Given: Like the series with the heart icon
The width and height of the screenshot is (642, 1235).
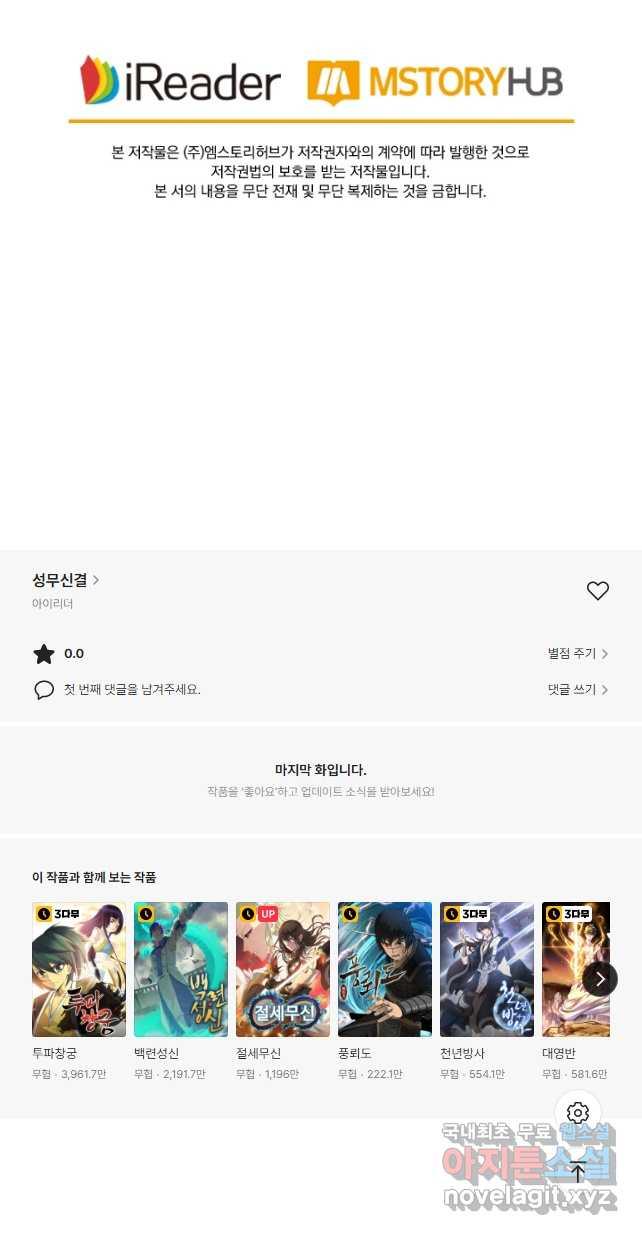Looking at the screenshot, I should pos(597,591).
